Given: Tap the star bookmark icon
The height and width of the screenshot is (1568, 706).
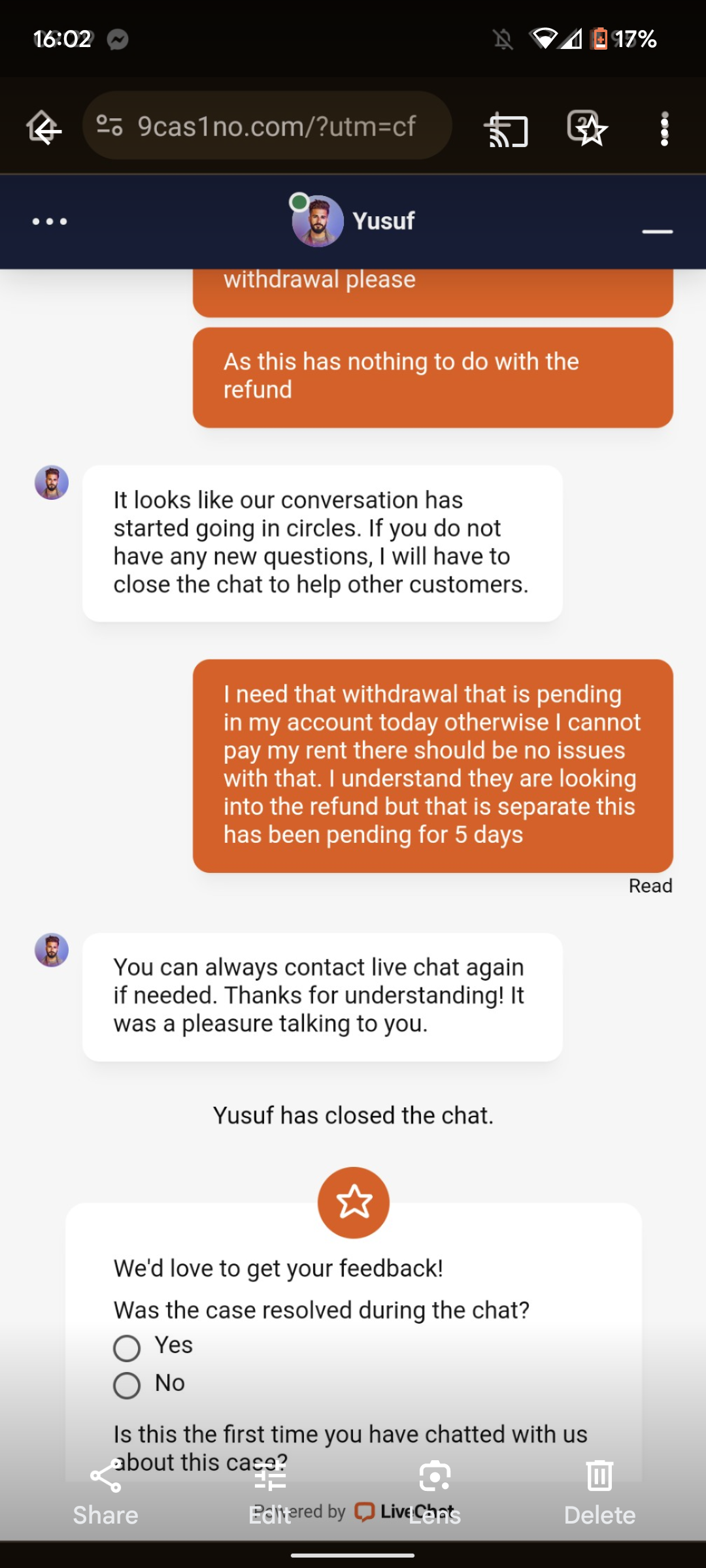Looking at the screenshot, I should (588, 129).
